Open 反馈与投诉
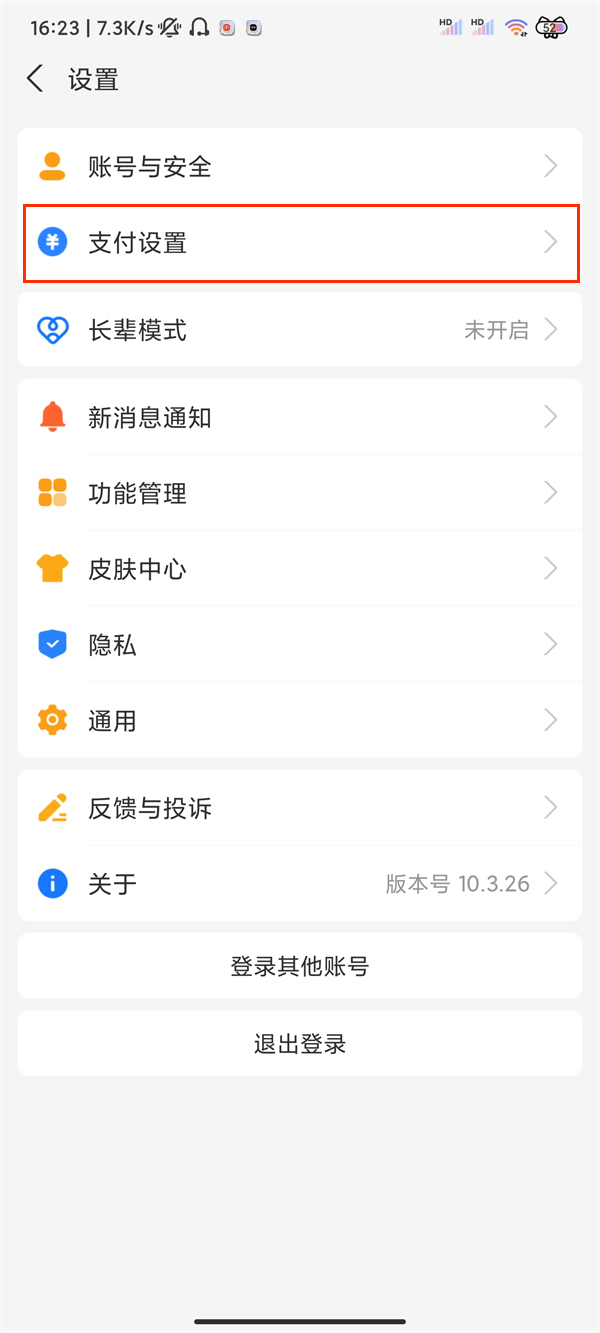600x1333 pixels. [300, 808]
